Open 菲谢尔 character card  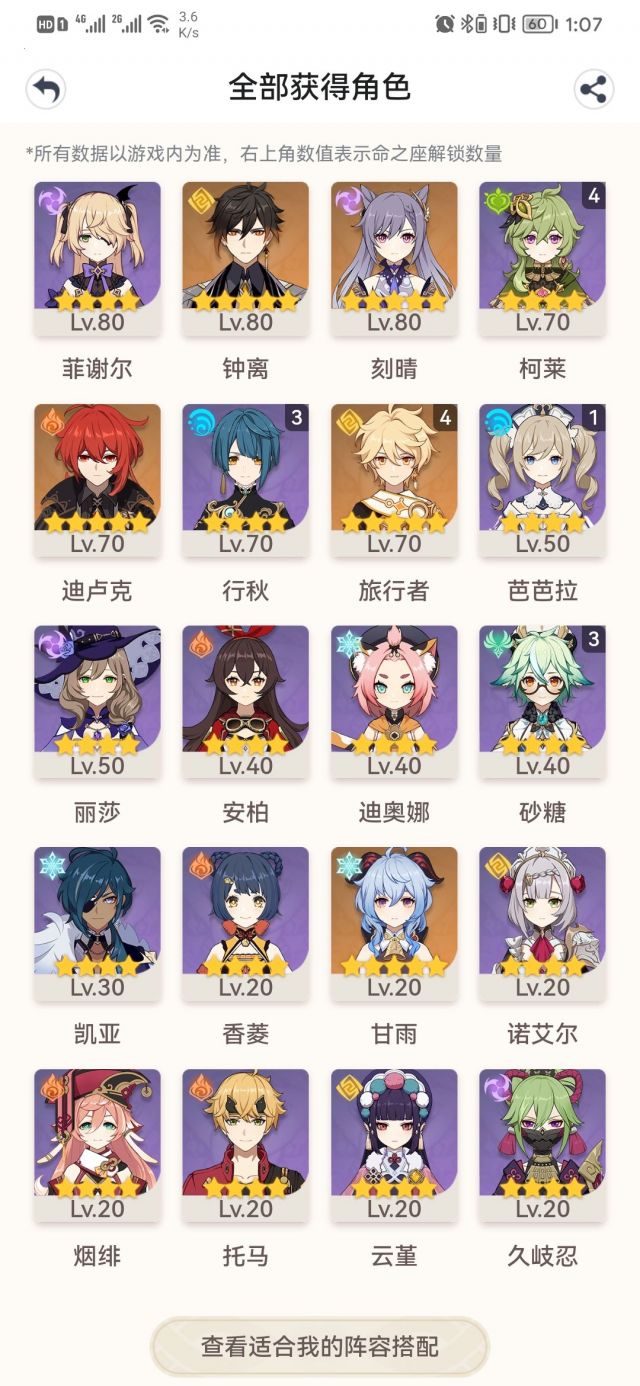[x=97, y=258]
